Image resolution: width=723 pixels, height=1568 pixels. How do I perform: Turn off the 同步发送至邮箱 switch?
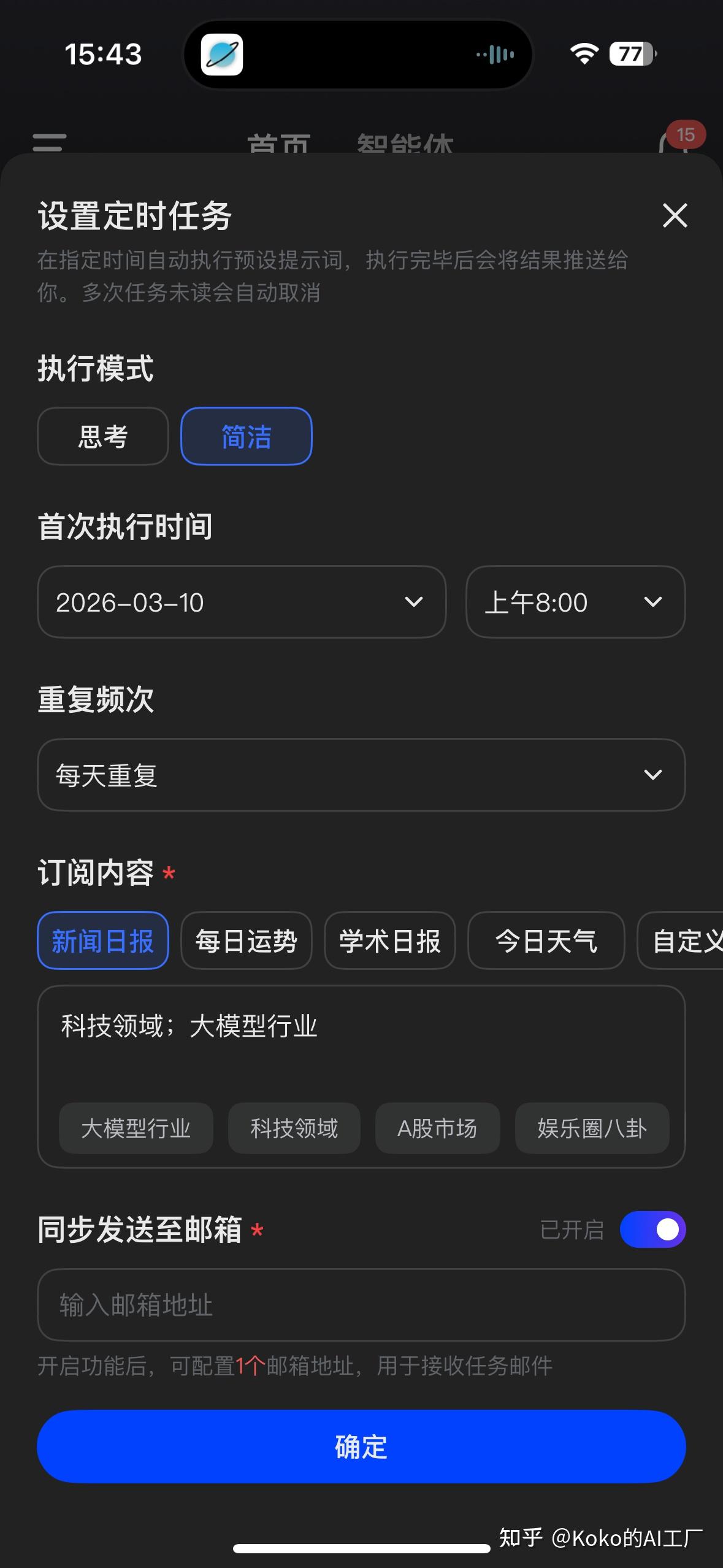pyautogui.click(x=652, y=1229)
